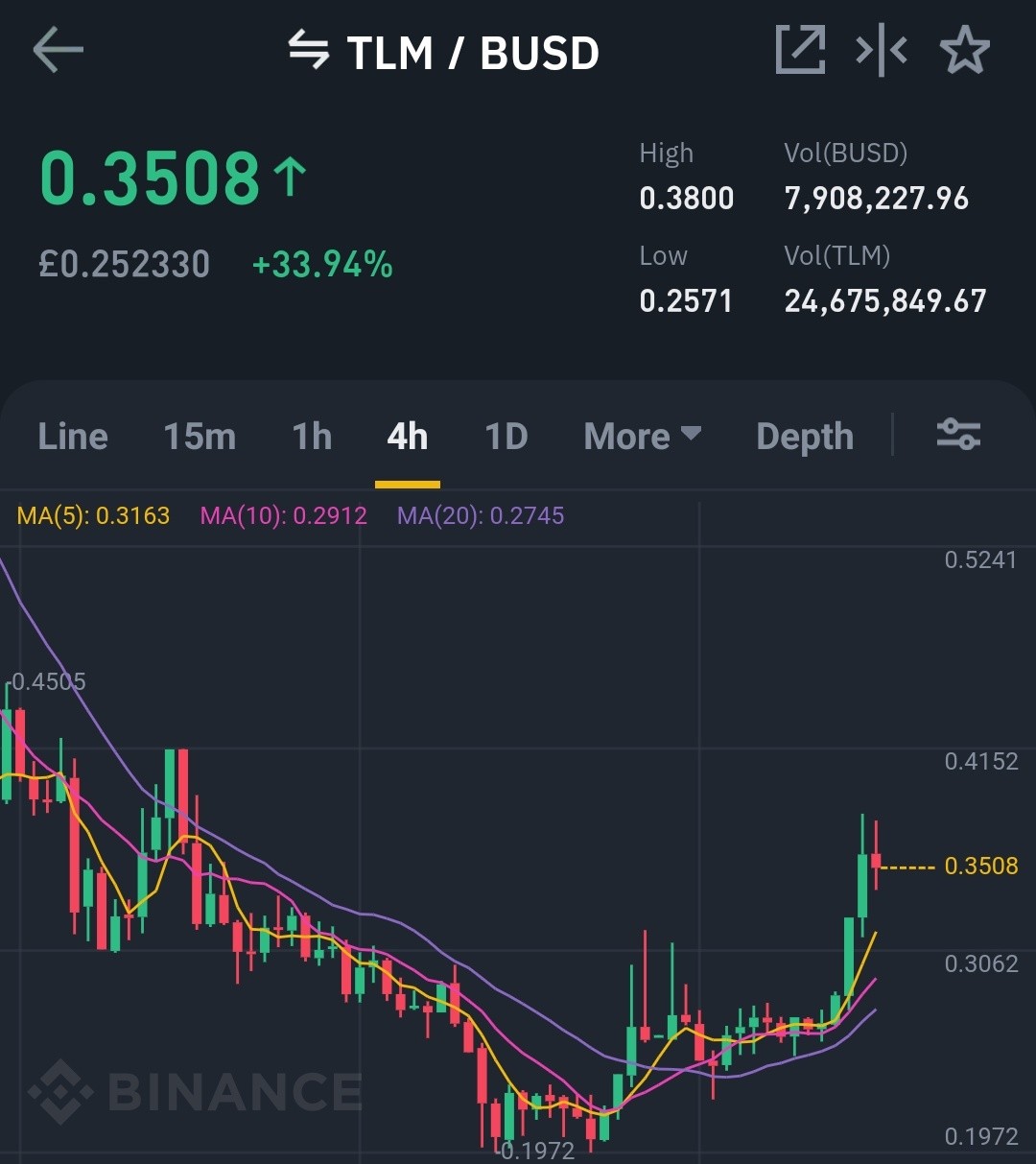1036x1164 pixels.
Task: Open the TLM / BUSD pair switcher
Action: 444,52
